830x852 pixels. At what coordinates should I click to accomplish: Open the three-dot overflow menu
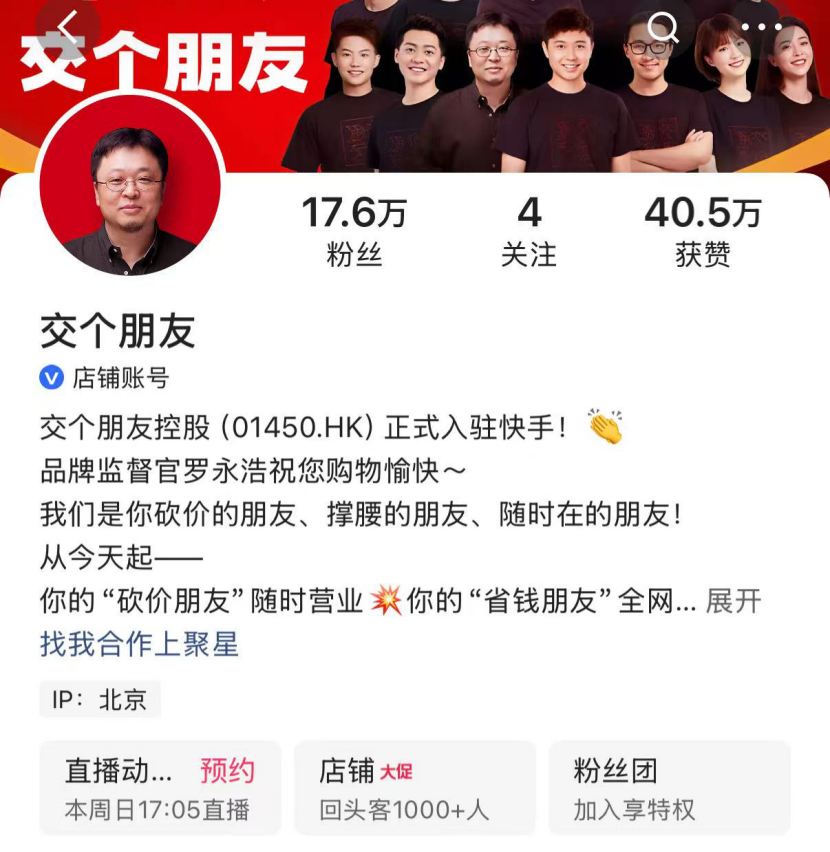pos(761,29)
